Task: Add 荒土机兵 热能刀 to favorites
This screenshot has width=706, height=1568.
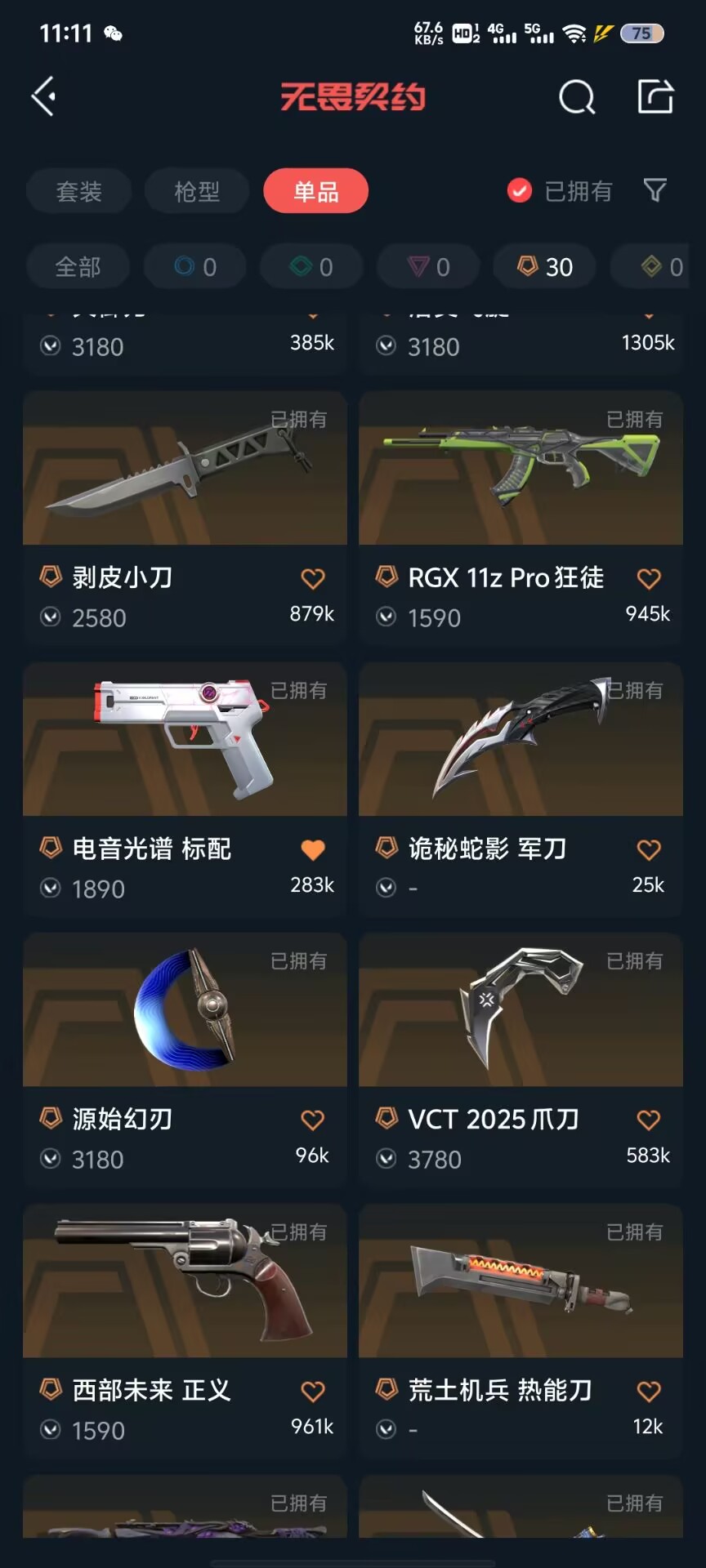Action: pos(649,1391)
